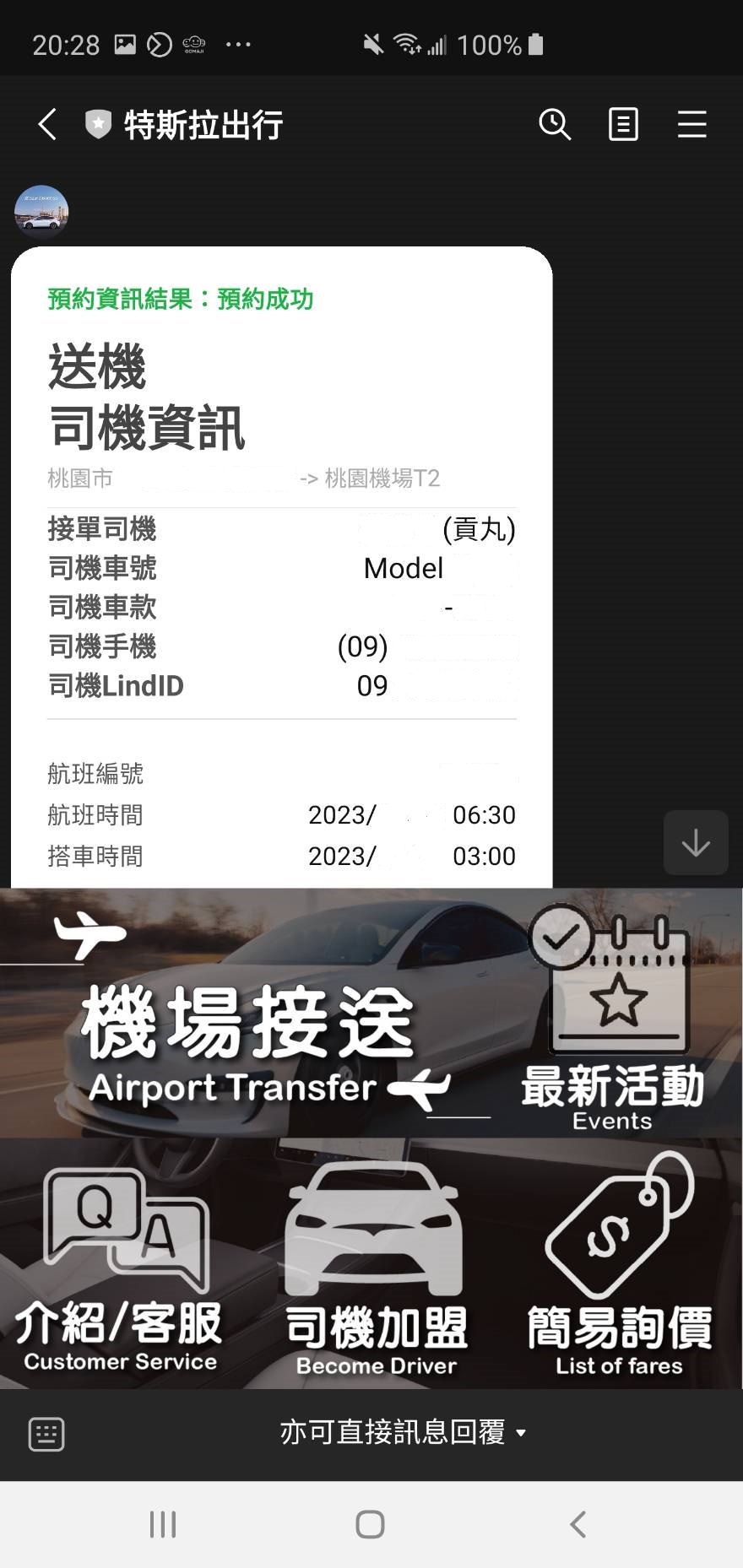Open the 特斯拉出行 profile avatar
Screen dimensions: 743x1568
pyautogui.click(x=41, y=212)
